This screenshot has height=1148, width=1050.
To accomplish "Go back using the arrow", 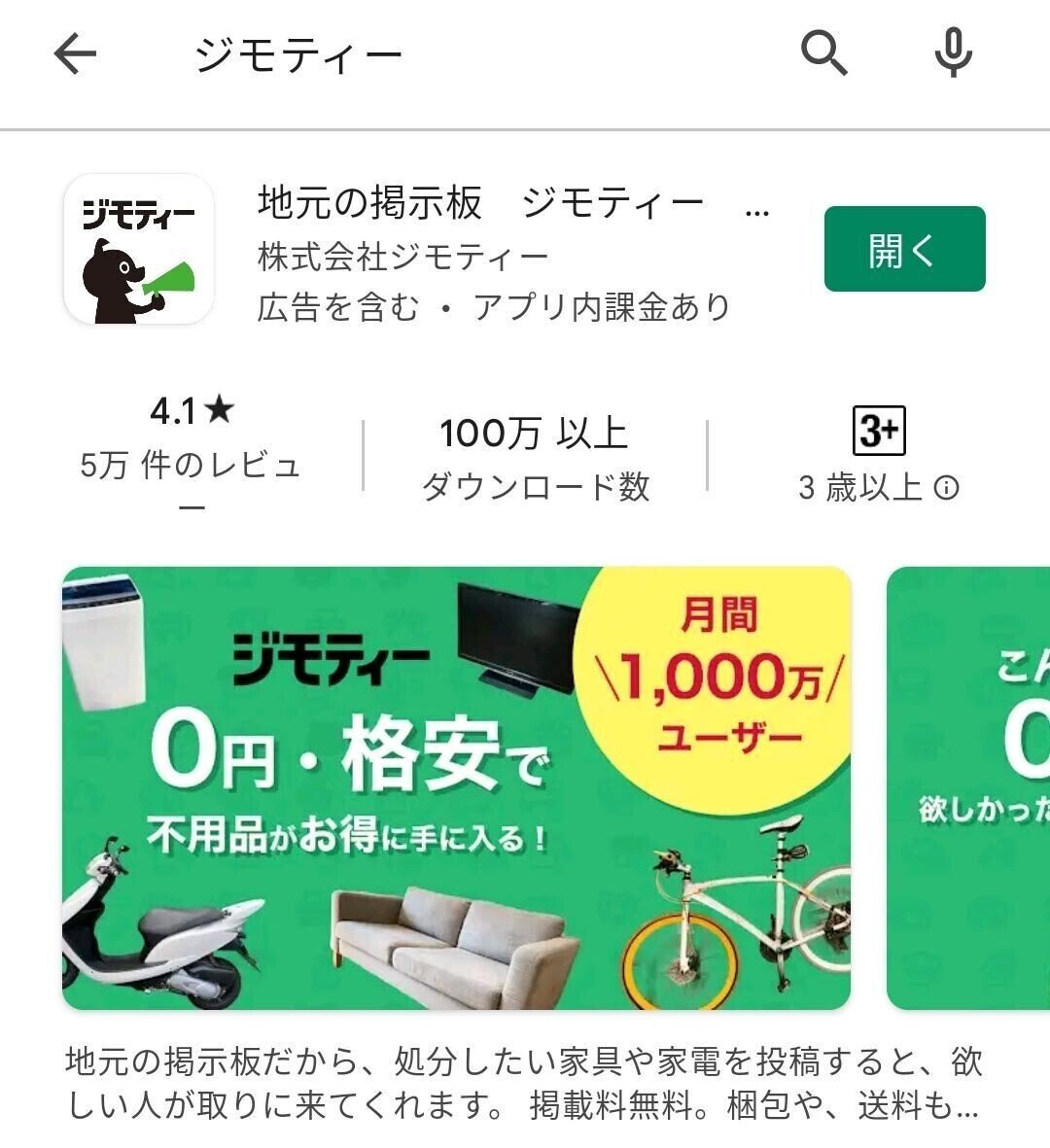I will tap(75, 53).
